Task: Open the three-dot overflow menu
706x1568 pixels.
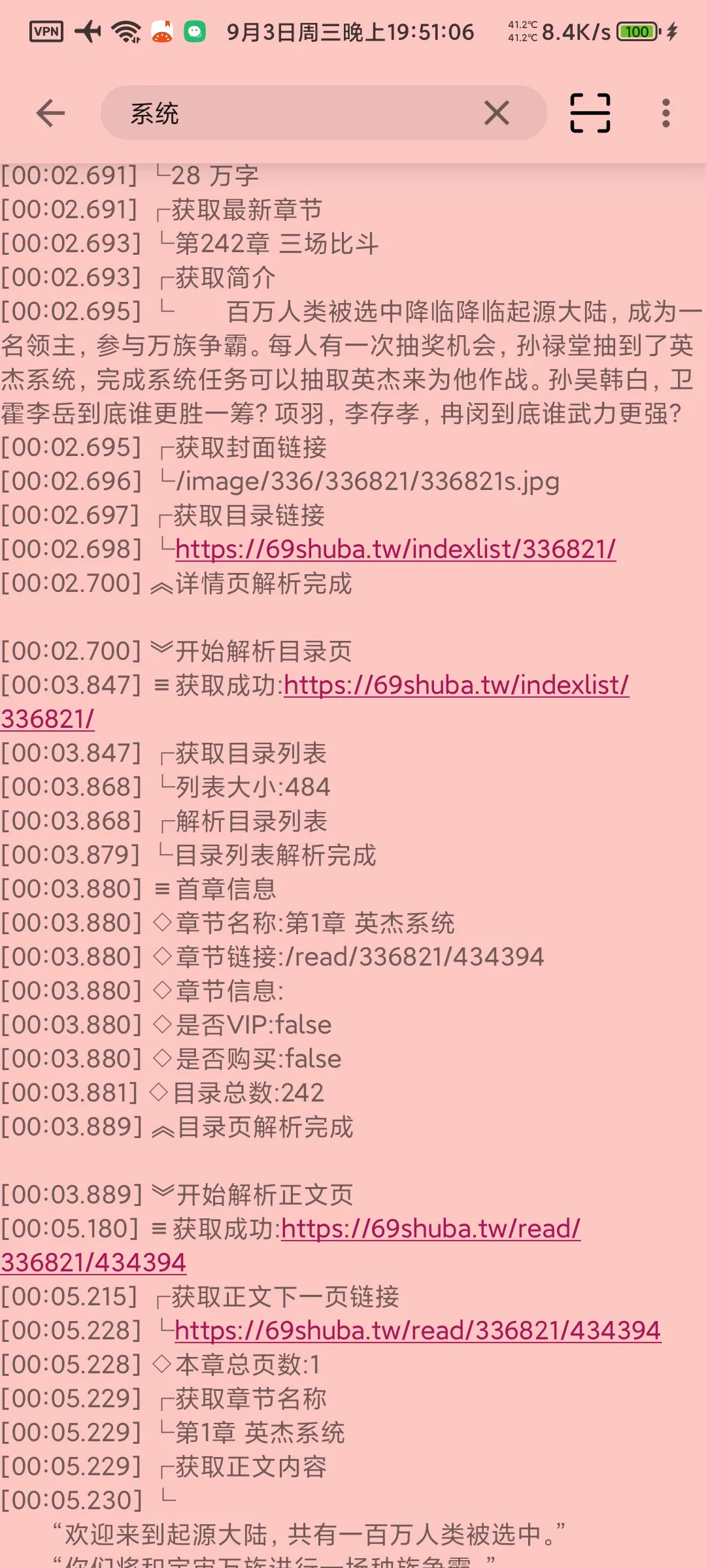Action: 666,113
